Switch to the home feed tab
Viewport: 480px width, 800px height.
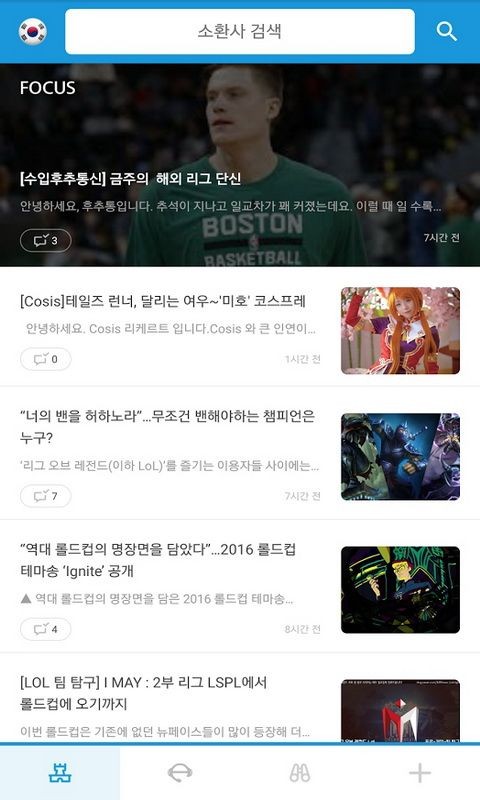[x=60, y=773]
